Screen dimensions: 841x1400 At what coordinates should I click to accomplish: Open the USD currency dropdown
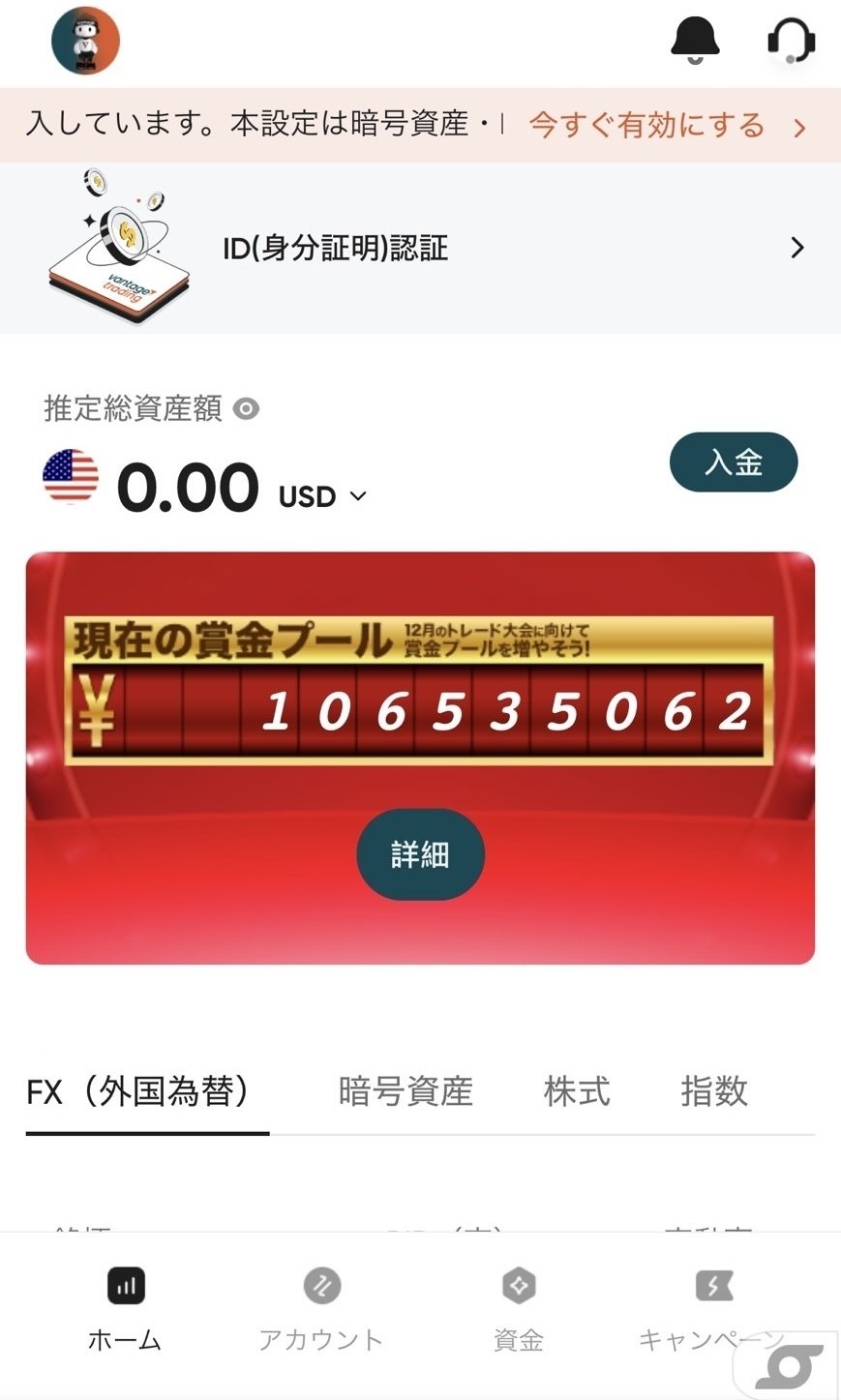pos(357,495)
